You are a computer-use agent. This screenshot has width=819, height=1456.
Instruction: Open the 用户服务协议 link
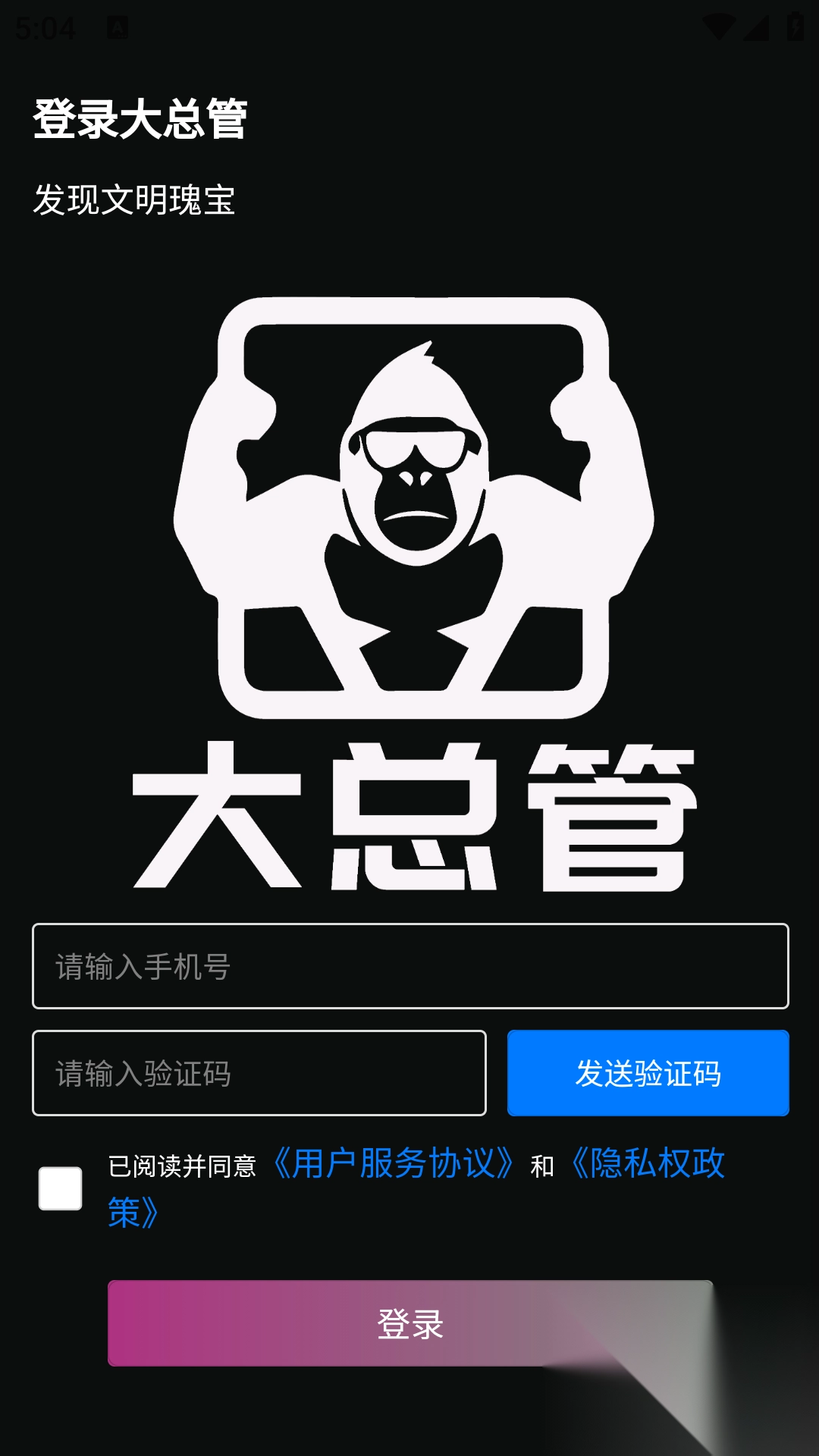pos(393,1164)
